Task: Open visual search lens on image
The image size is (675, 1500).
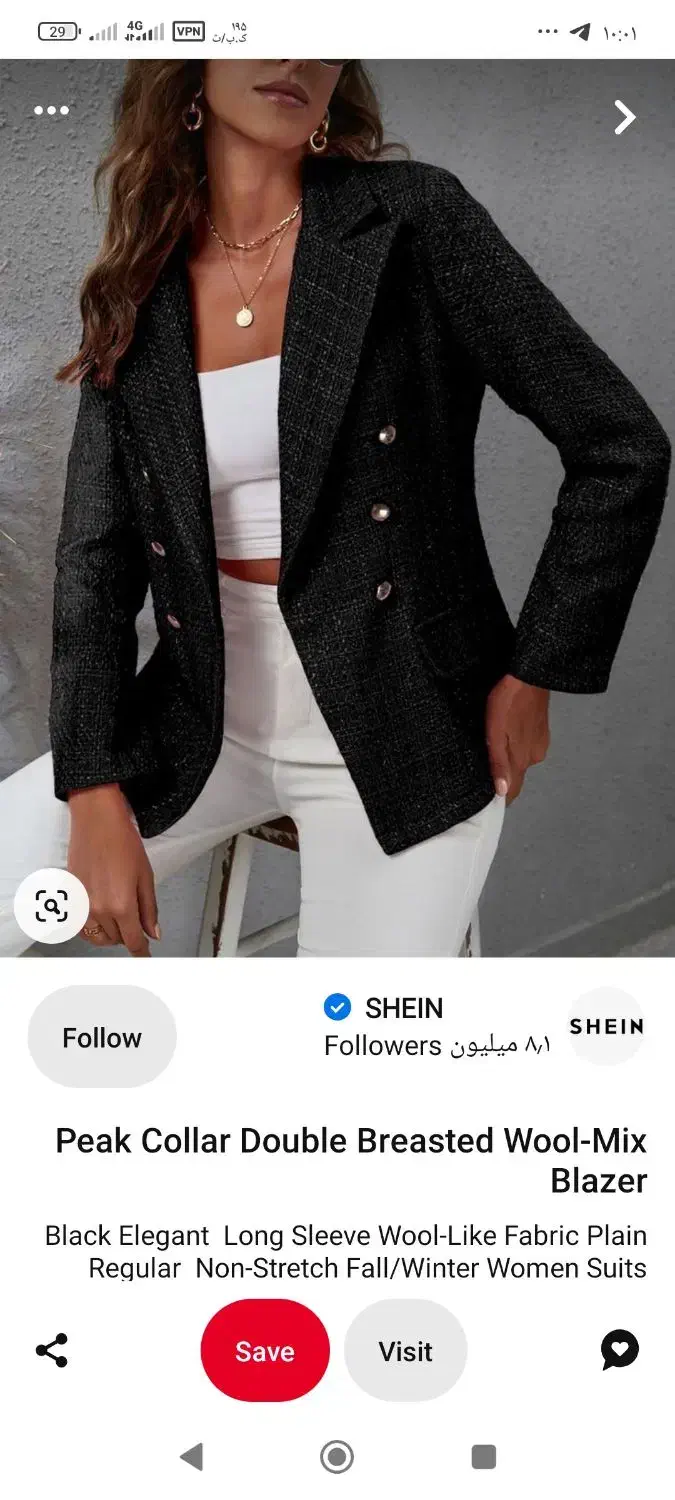Action: tap(51, 907)
